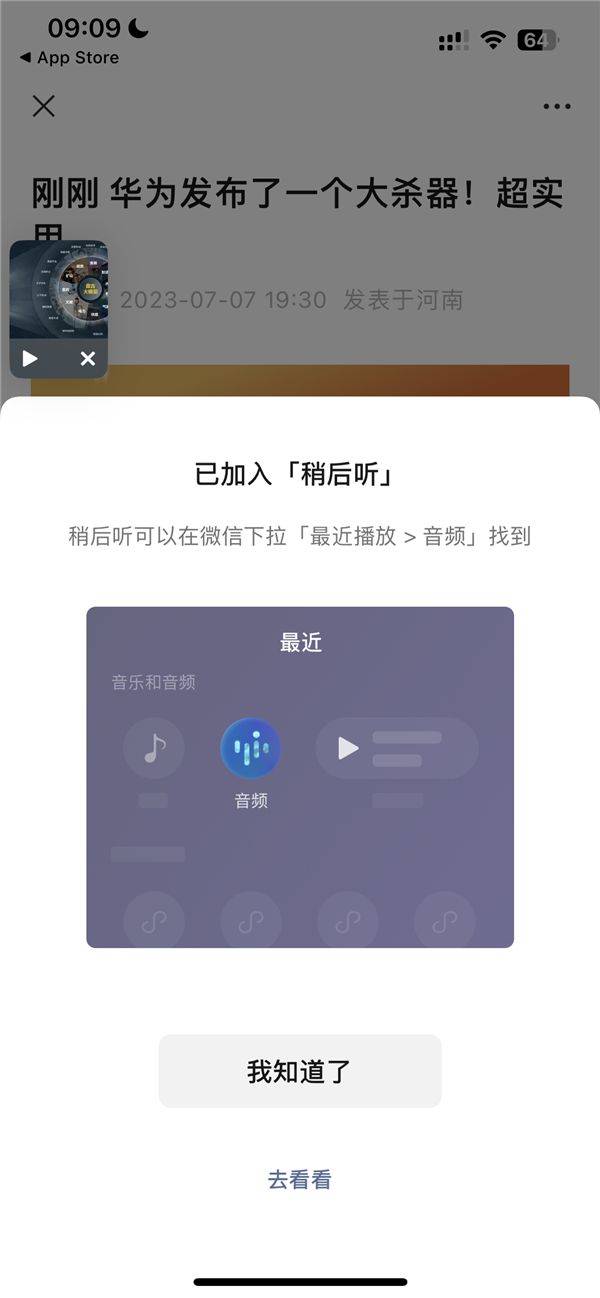The image size is (600, 1298).
Task: Tap the 我知道了 button
Action: click(299, 1071)
